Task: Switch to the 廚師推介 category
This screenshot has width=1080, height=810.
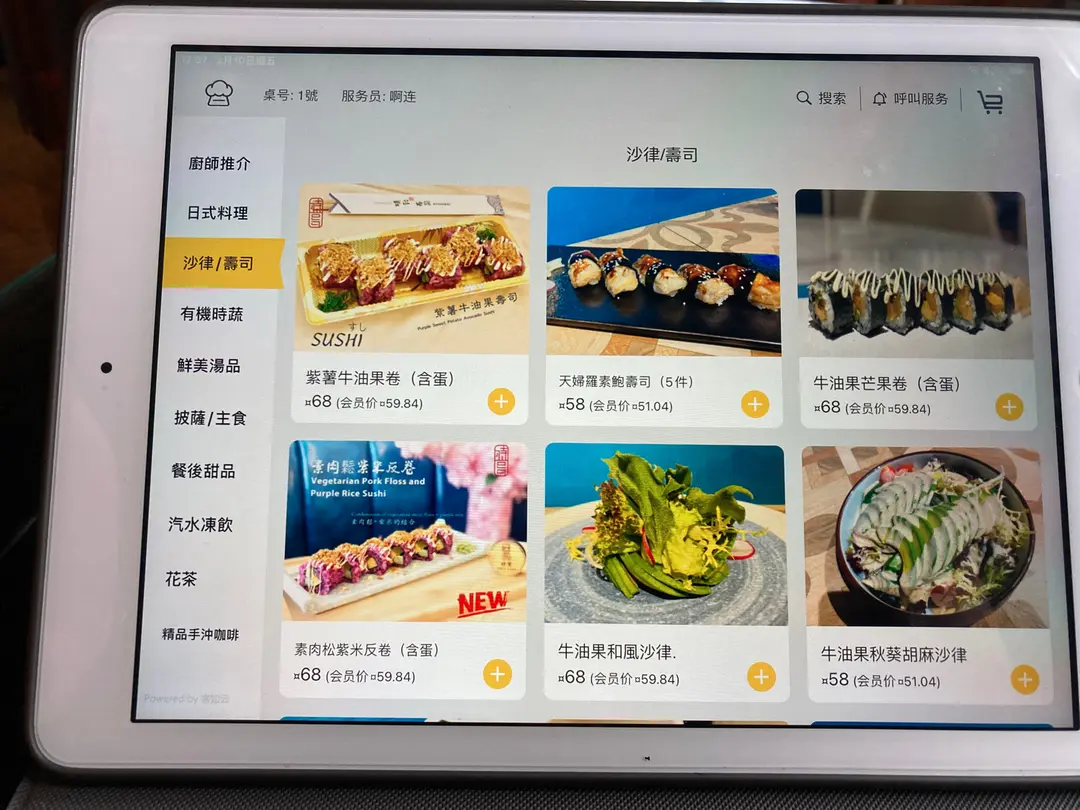Action: click(x=219, y=163)
